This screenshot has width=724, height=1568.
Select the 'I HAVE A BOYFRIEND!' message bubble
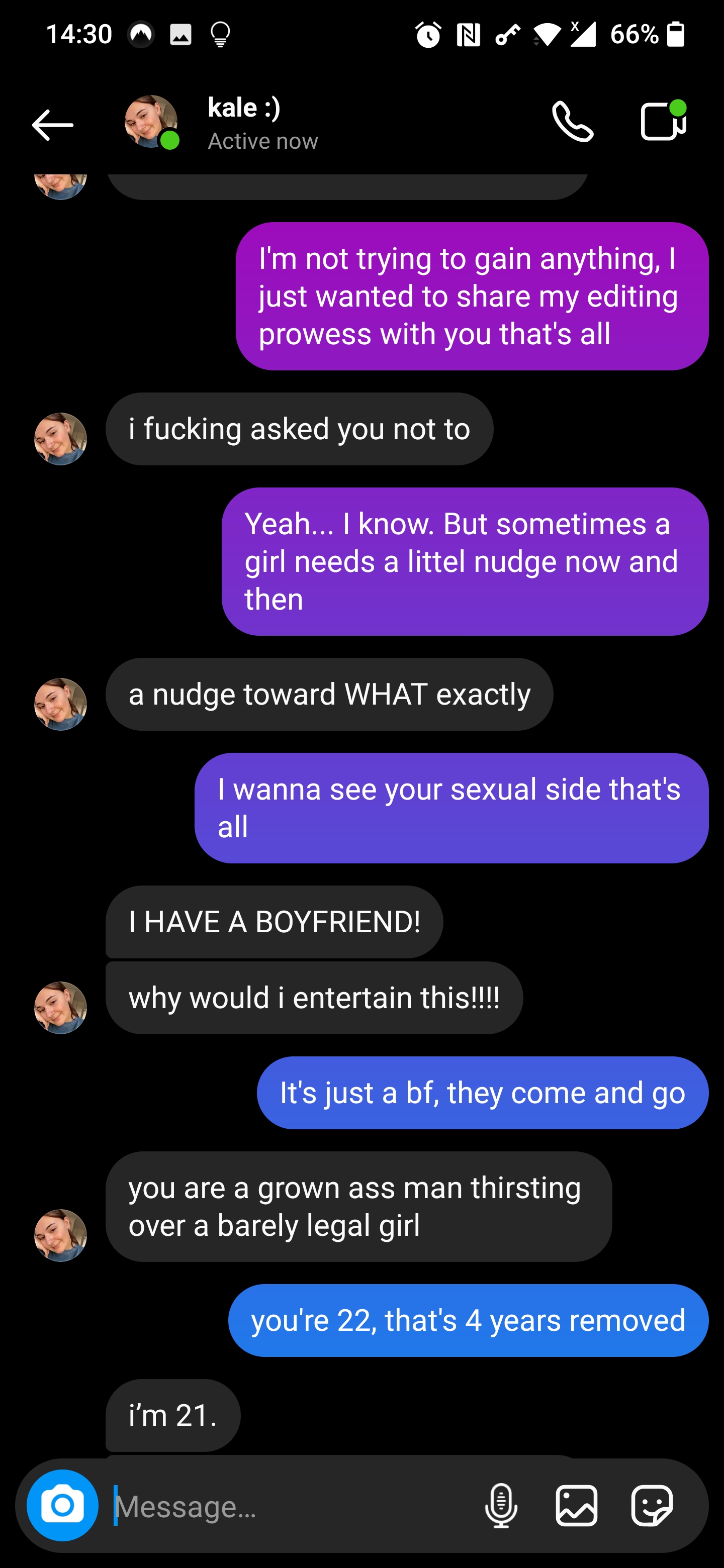pyautogui.click(x=274, y=921)
